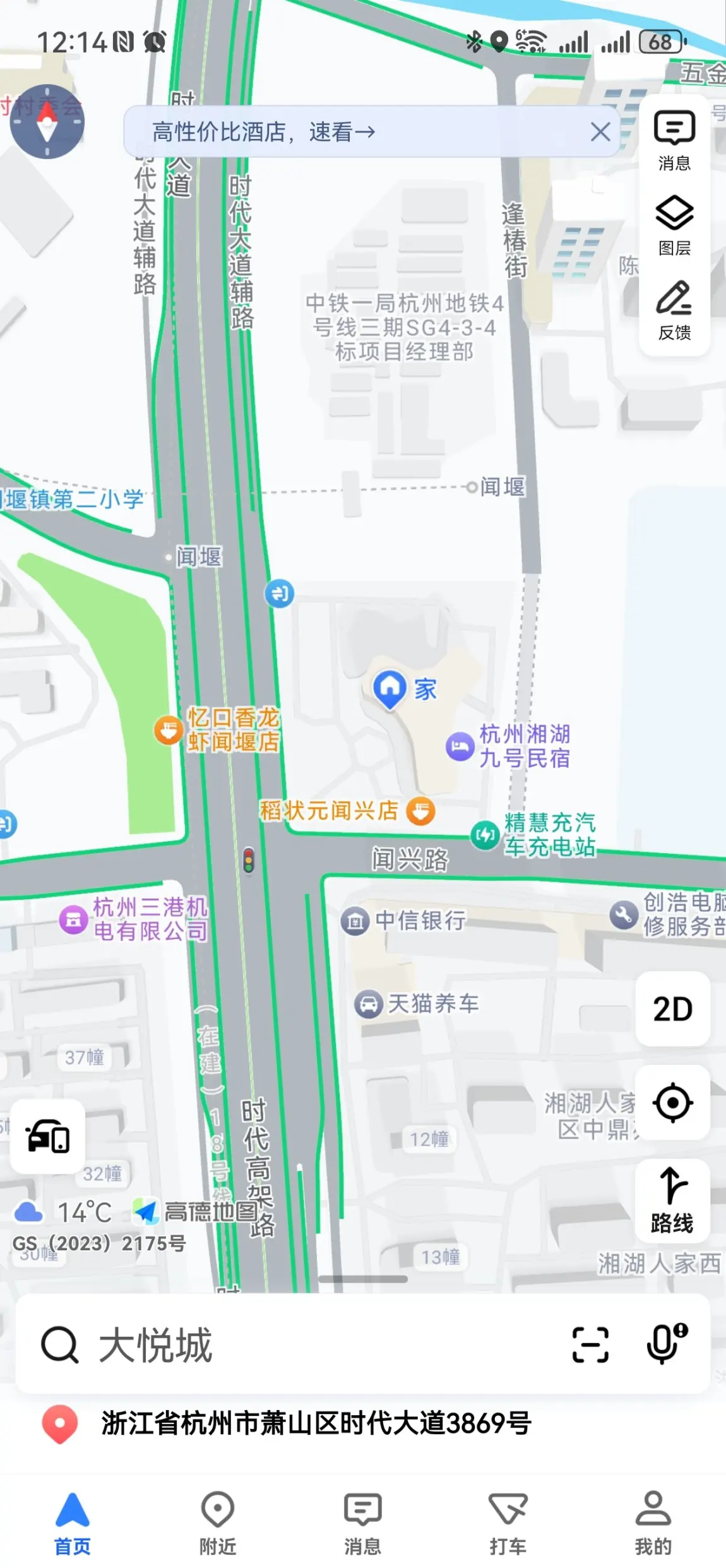Select the 中信银行 point of interest
The image size is (726, 1568).
(403, 921)
